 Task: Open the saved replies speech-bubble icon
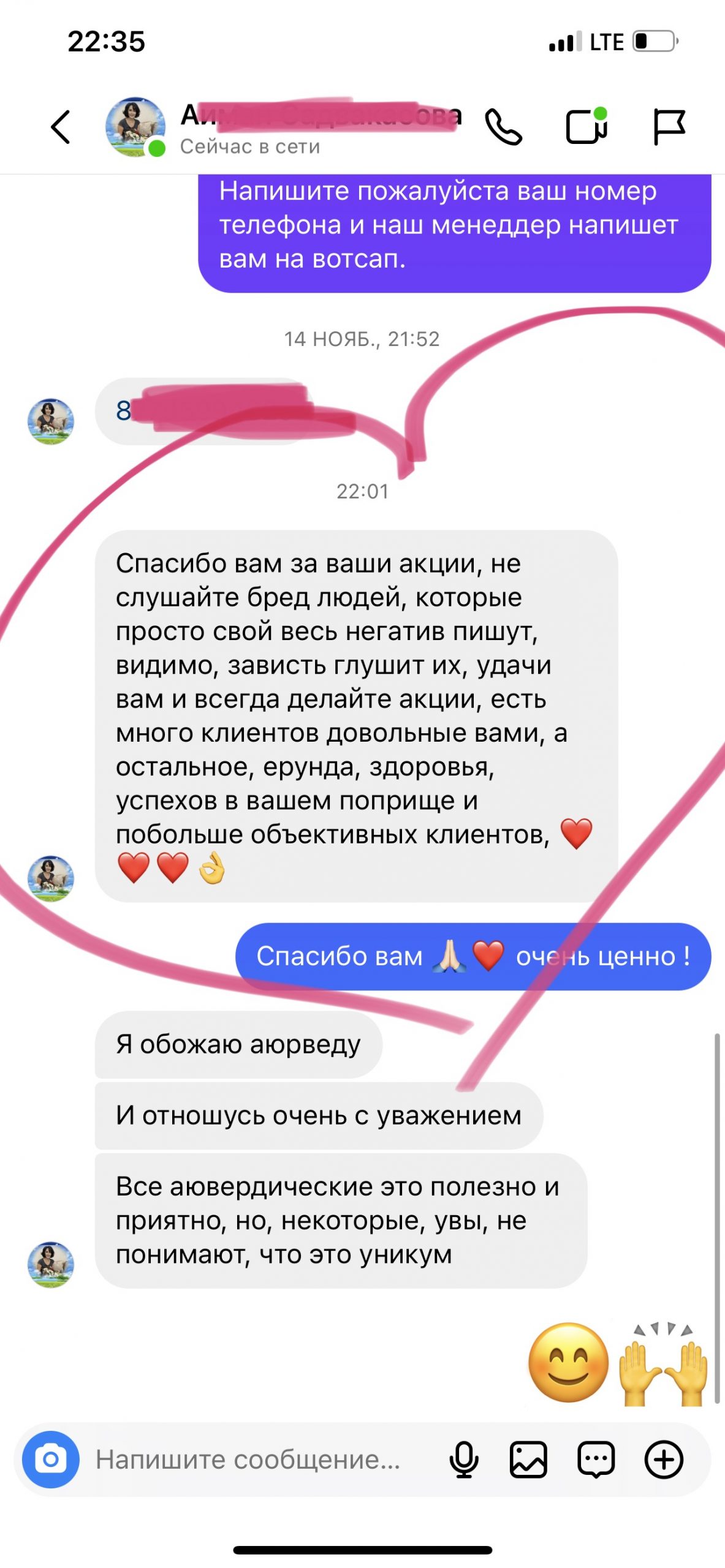(x=596, y=1460)
